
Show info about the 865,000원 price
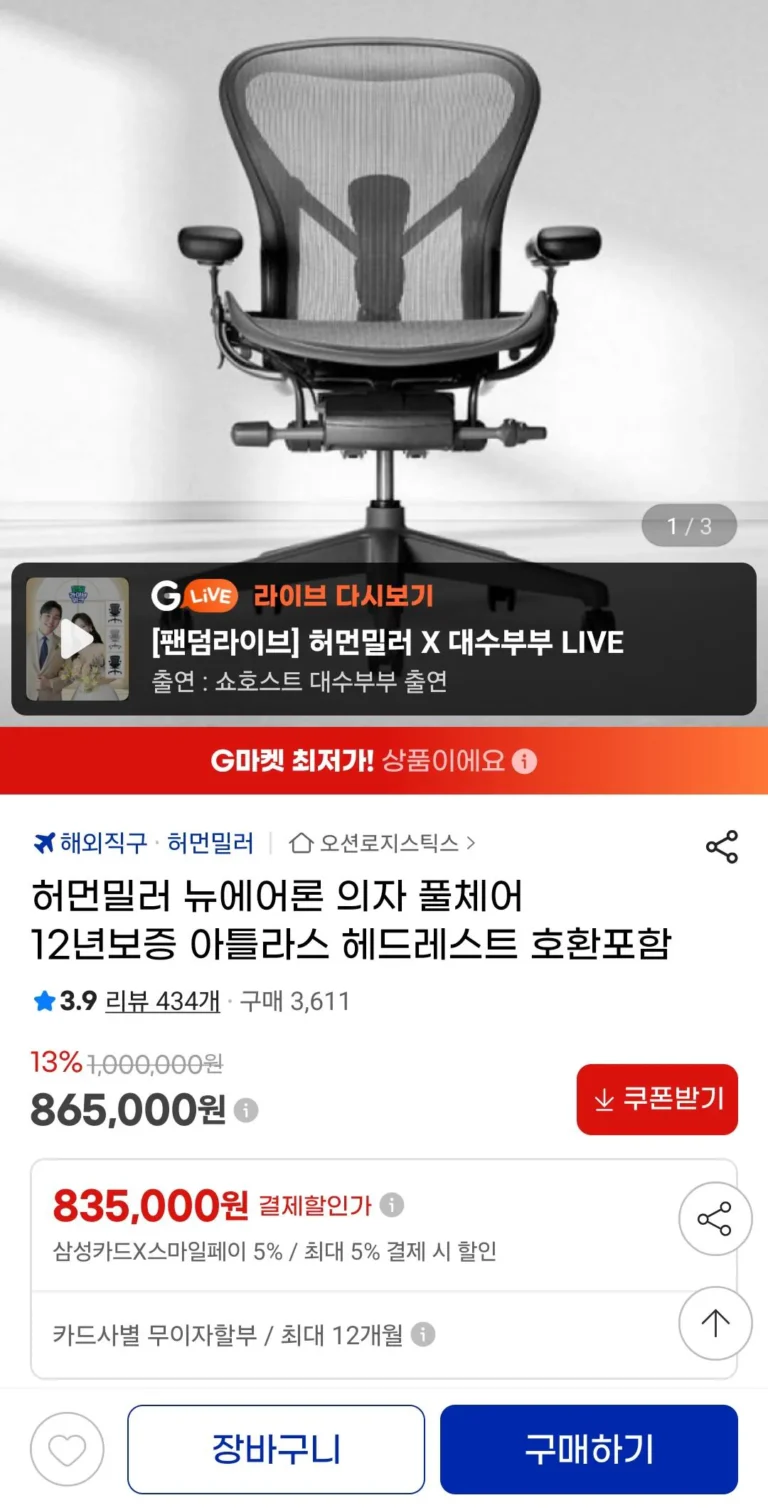(x=246, y=1111)
